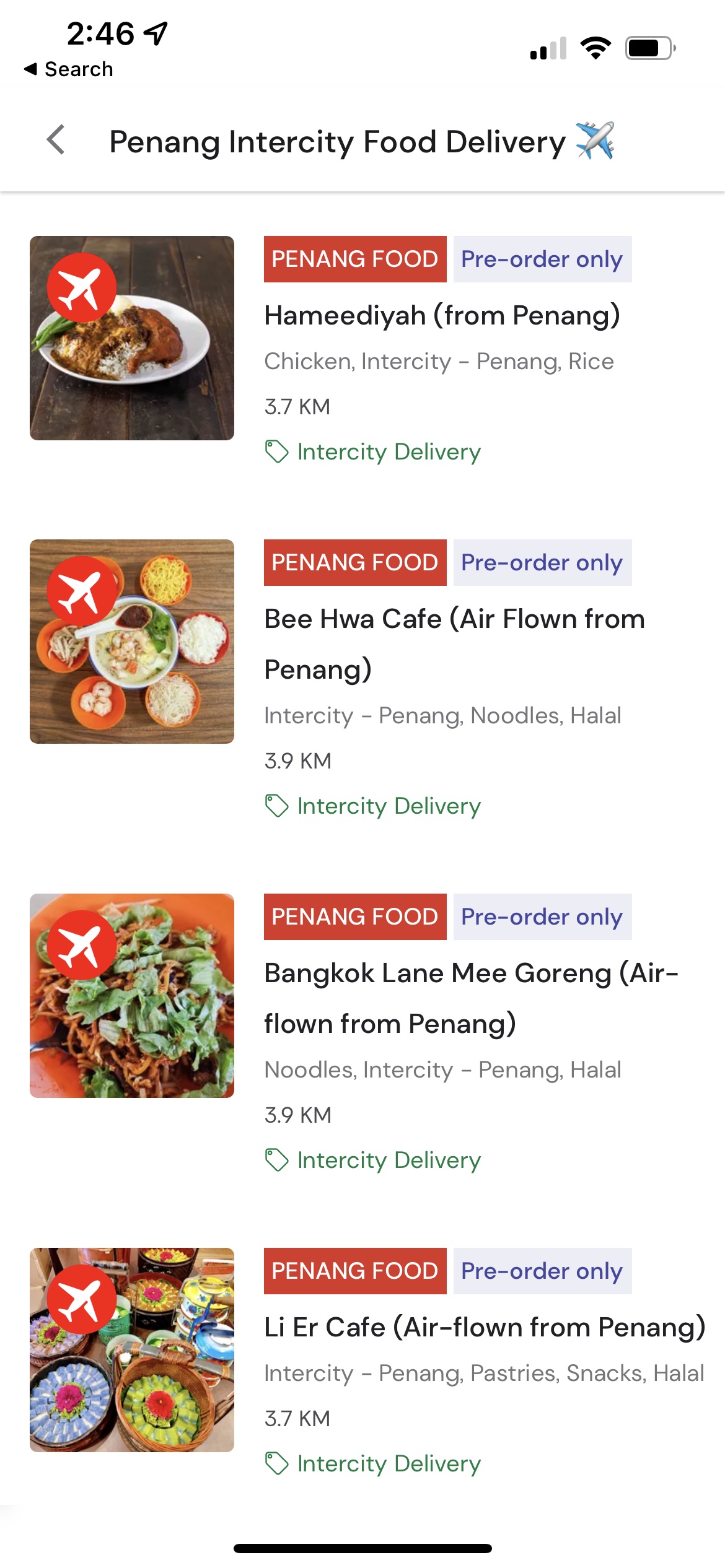Toggle the Pre-order only tag for Hameediyah

(x=542, y=259)
